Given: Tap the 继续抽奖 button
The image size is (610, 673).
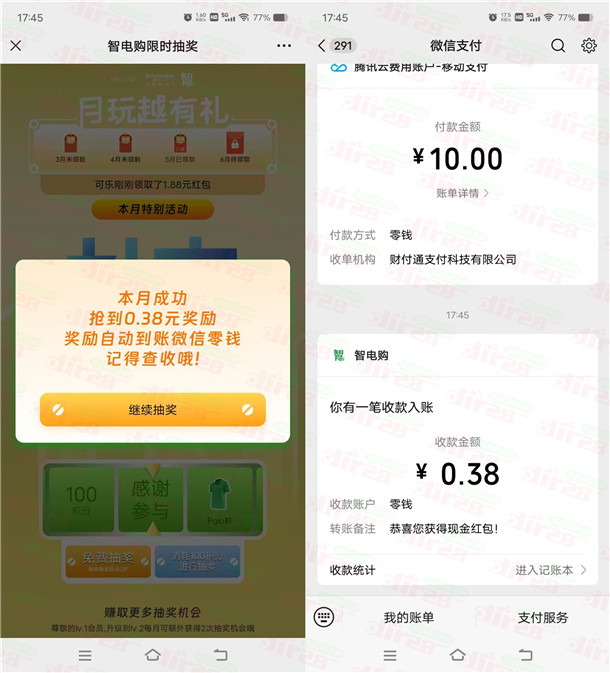Looking at the screenshot, I should [153, 410].
